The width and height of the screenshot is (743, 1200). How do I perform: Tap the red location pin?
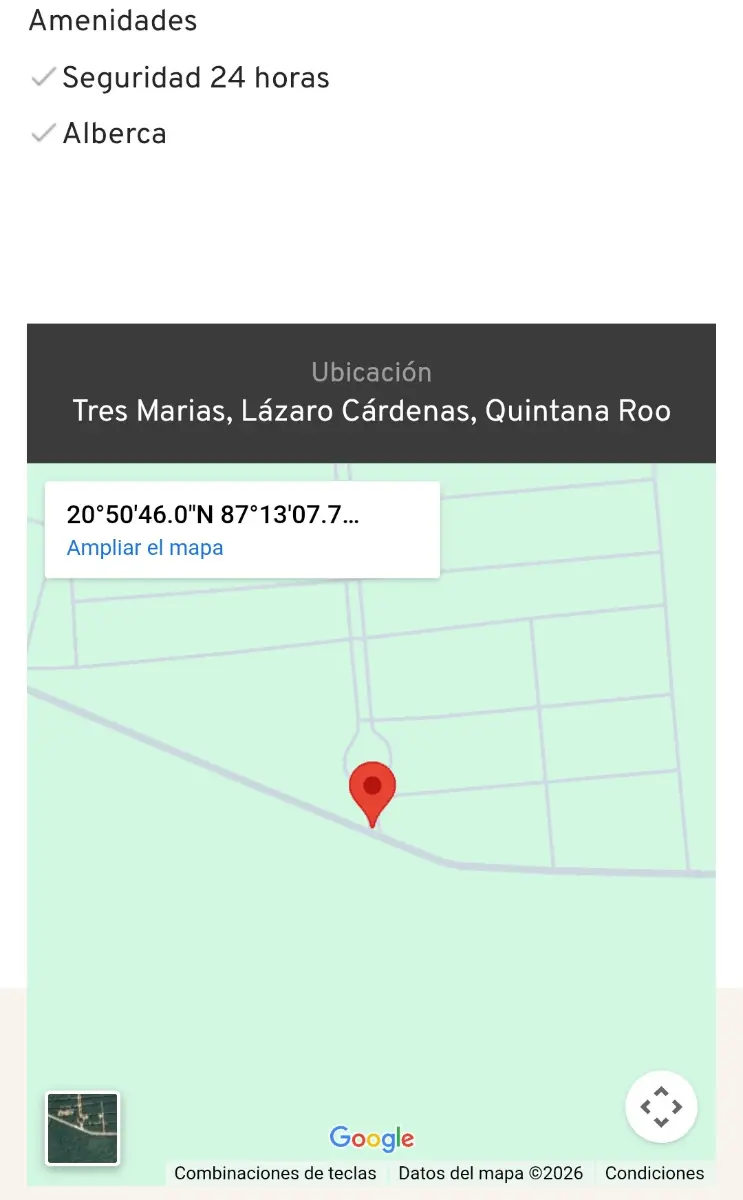pyautogui.click(x=372, y=789)
